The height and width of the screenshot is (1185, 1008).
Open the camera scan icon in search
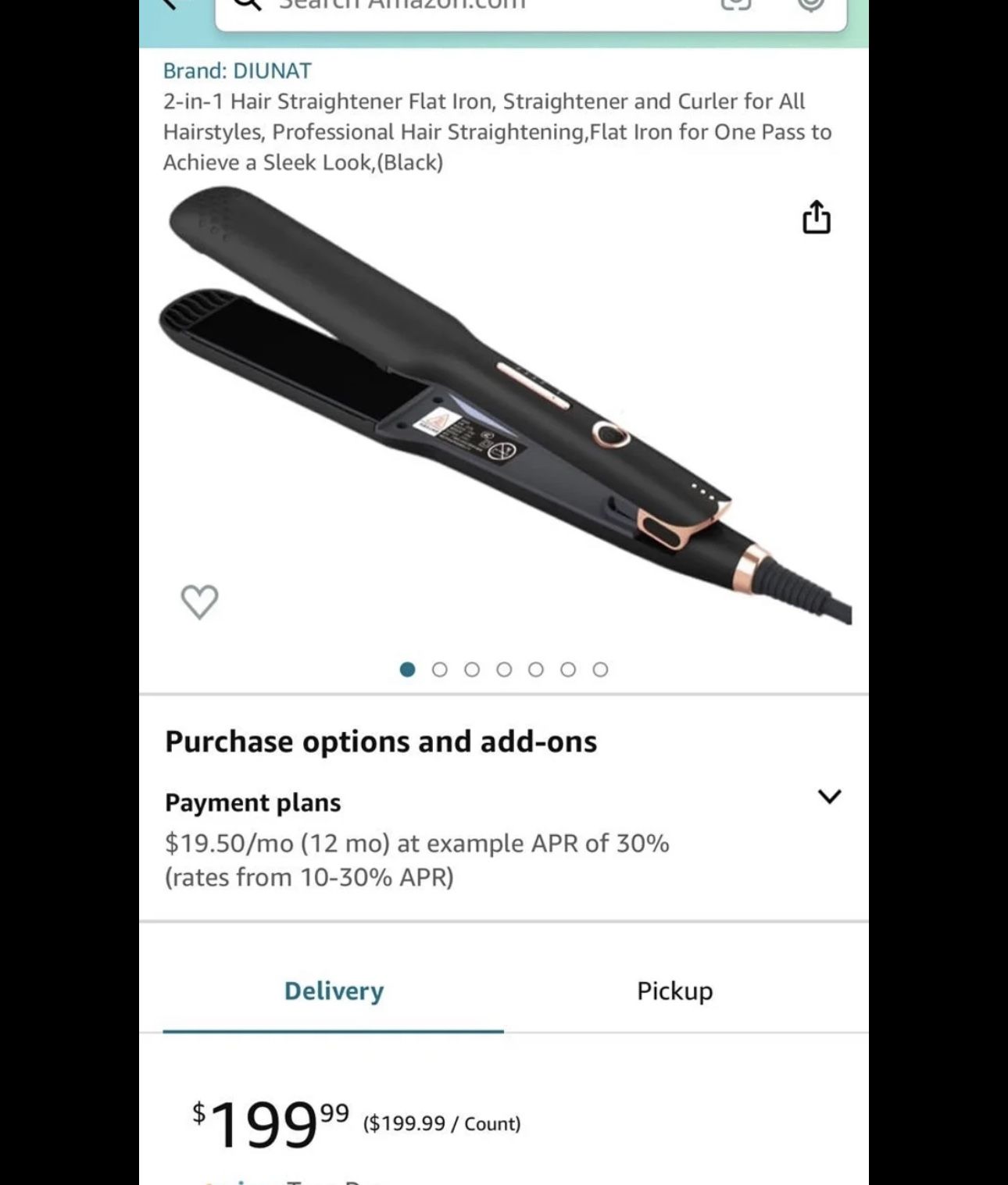click(735, 5)
